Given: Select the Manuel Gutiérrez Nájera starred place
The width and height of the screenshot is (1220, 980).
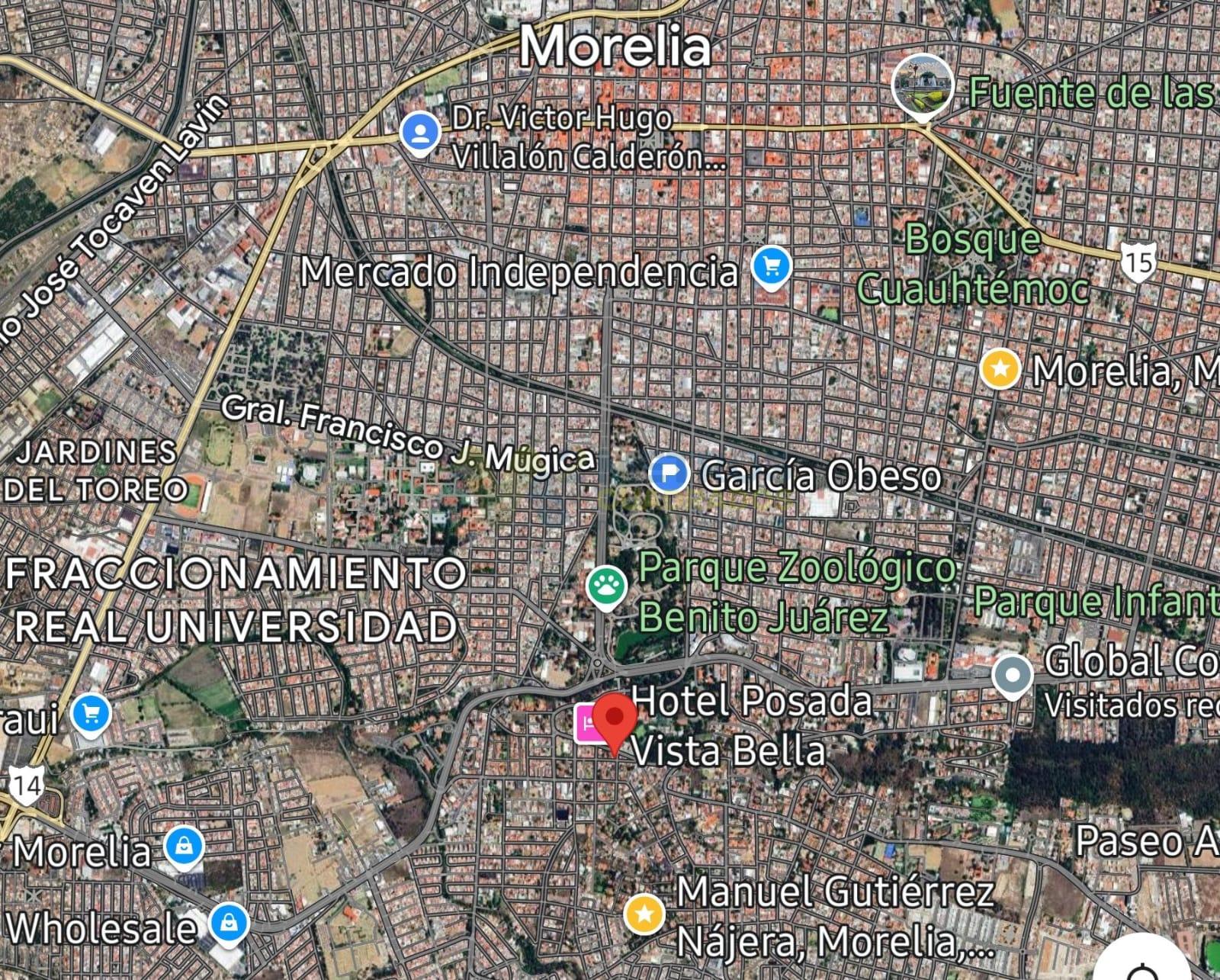Looking at the screenshot, I should (644, 913).
